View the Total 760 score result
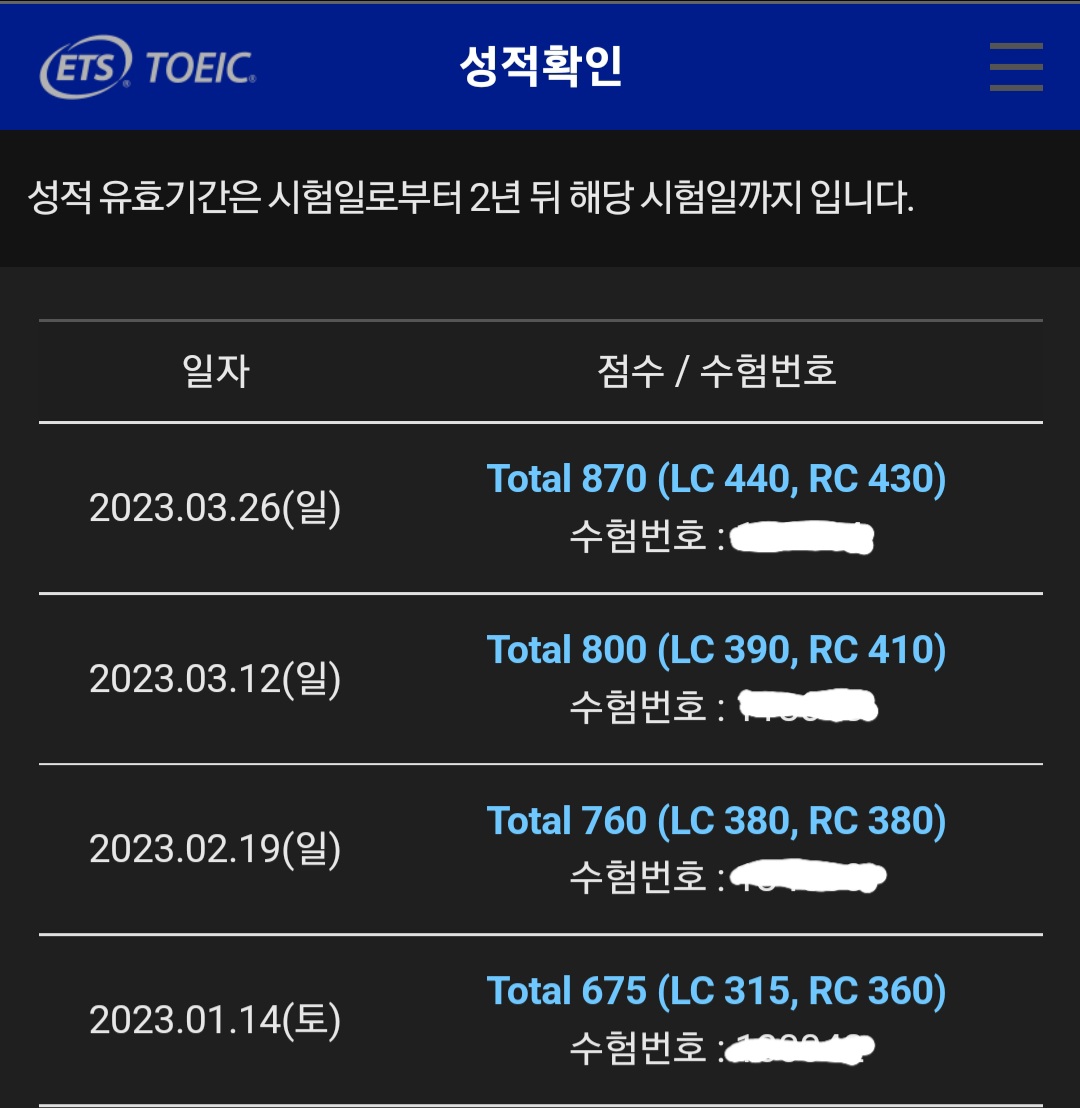This screenshot has height=1108, width=1080. coord(716,821)
